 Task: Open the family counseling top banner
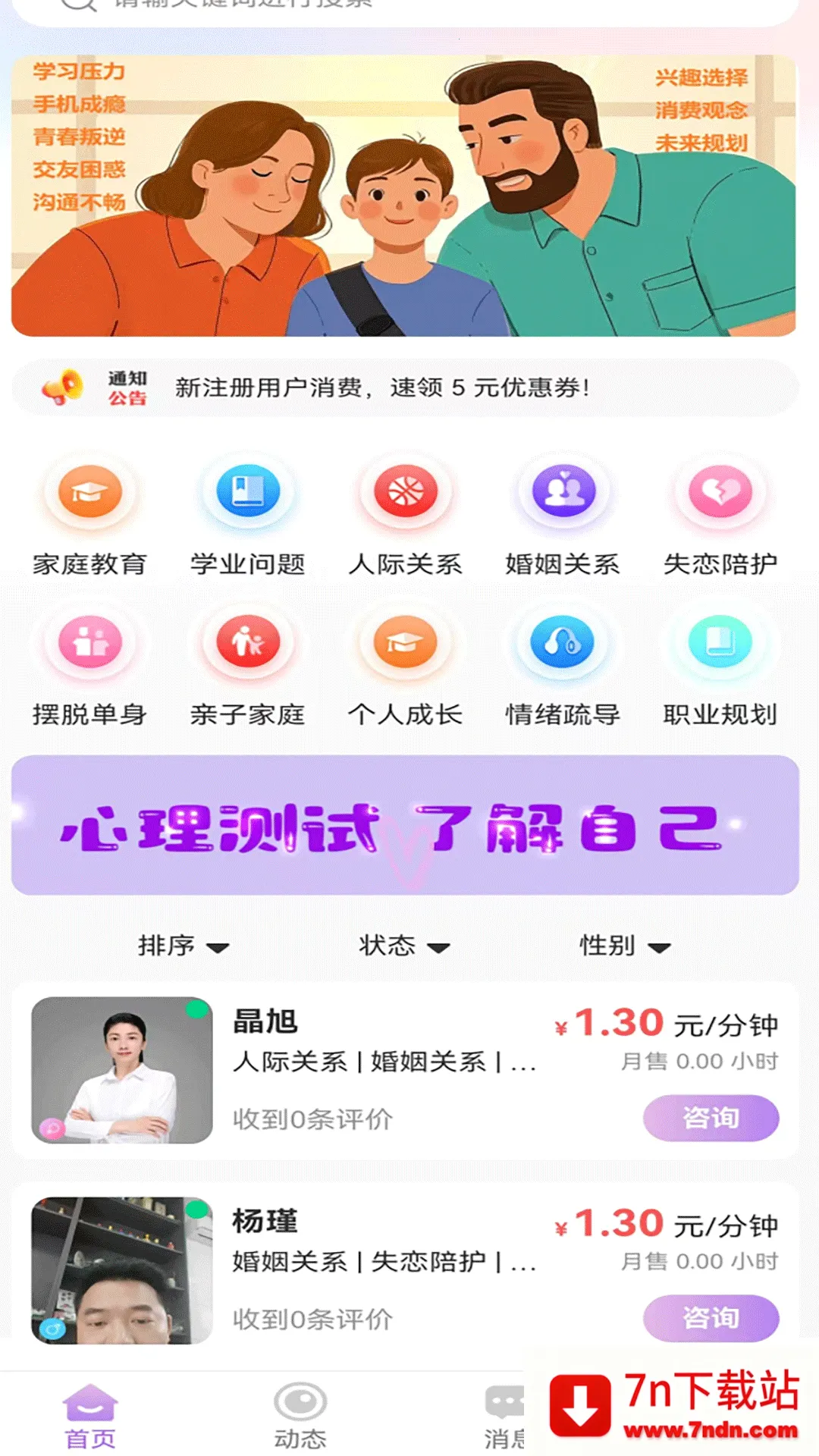[403, 196]
